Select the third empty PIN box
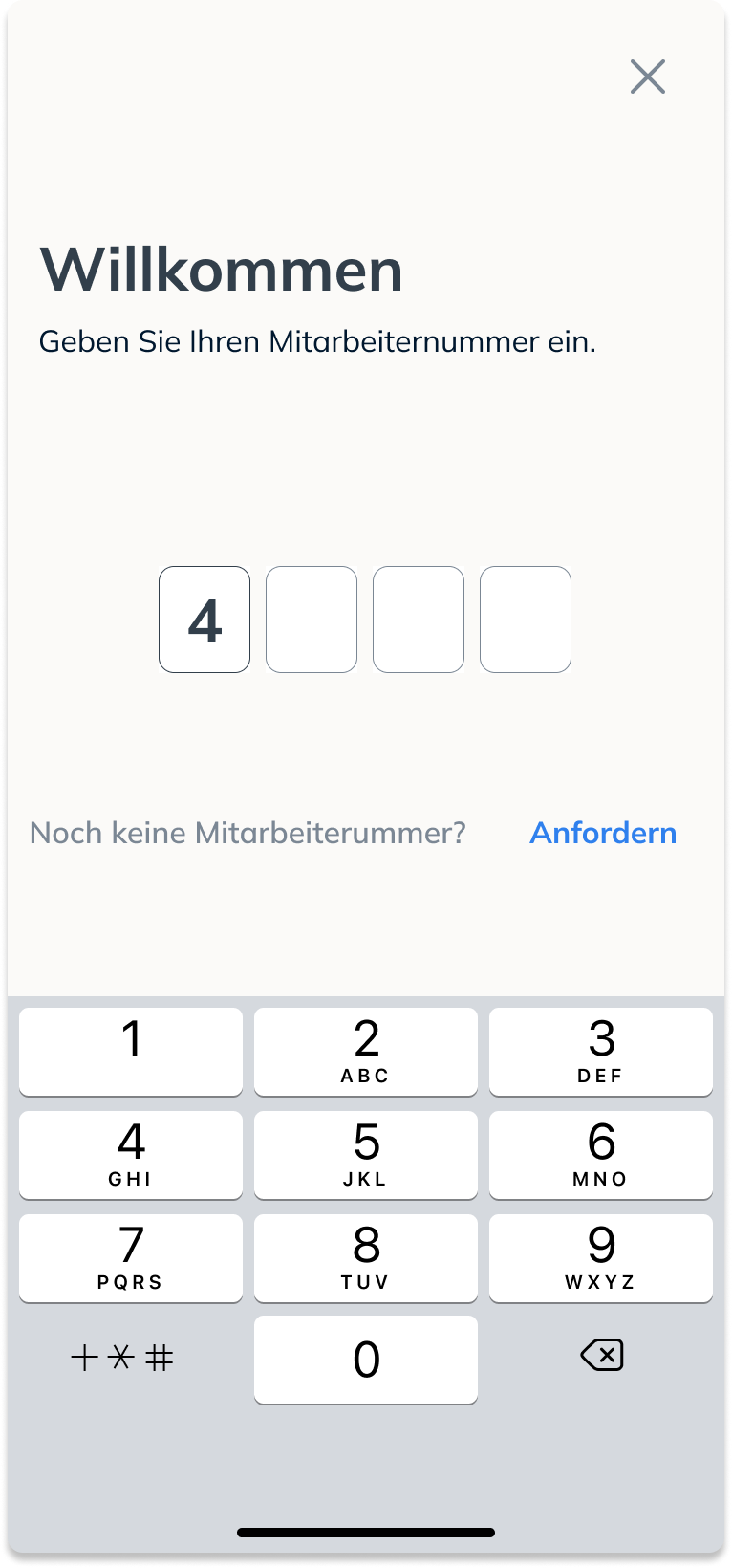Image resolution: width=732 pixels, height=1568 pixels. click(x=418, y=620)
